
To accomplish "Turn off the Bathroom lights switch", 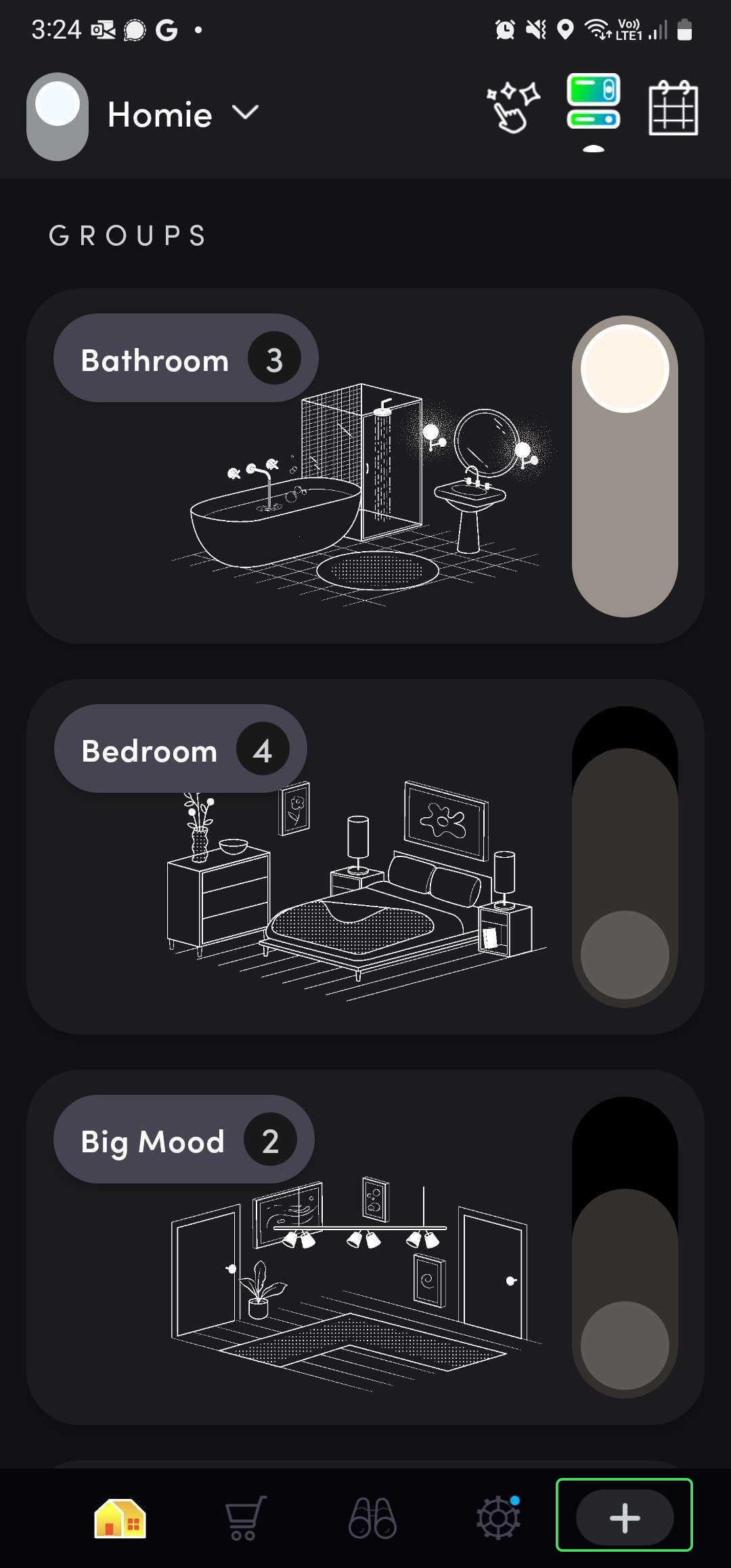I will coord(624,466).
